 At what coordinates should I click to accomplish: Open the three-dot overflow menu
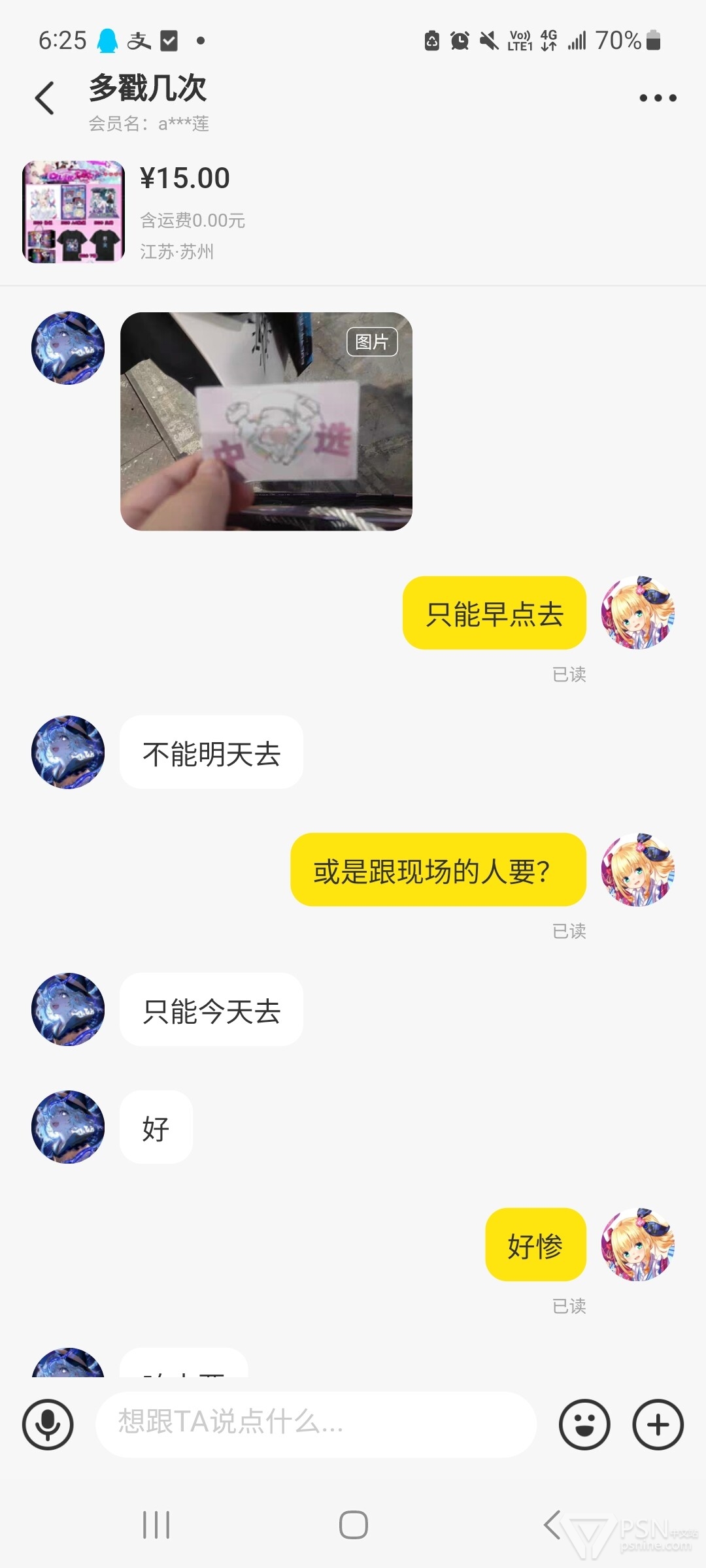[x=658, y=98]
